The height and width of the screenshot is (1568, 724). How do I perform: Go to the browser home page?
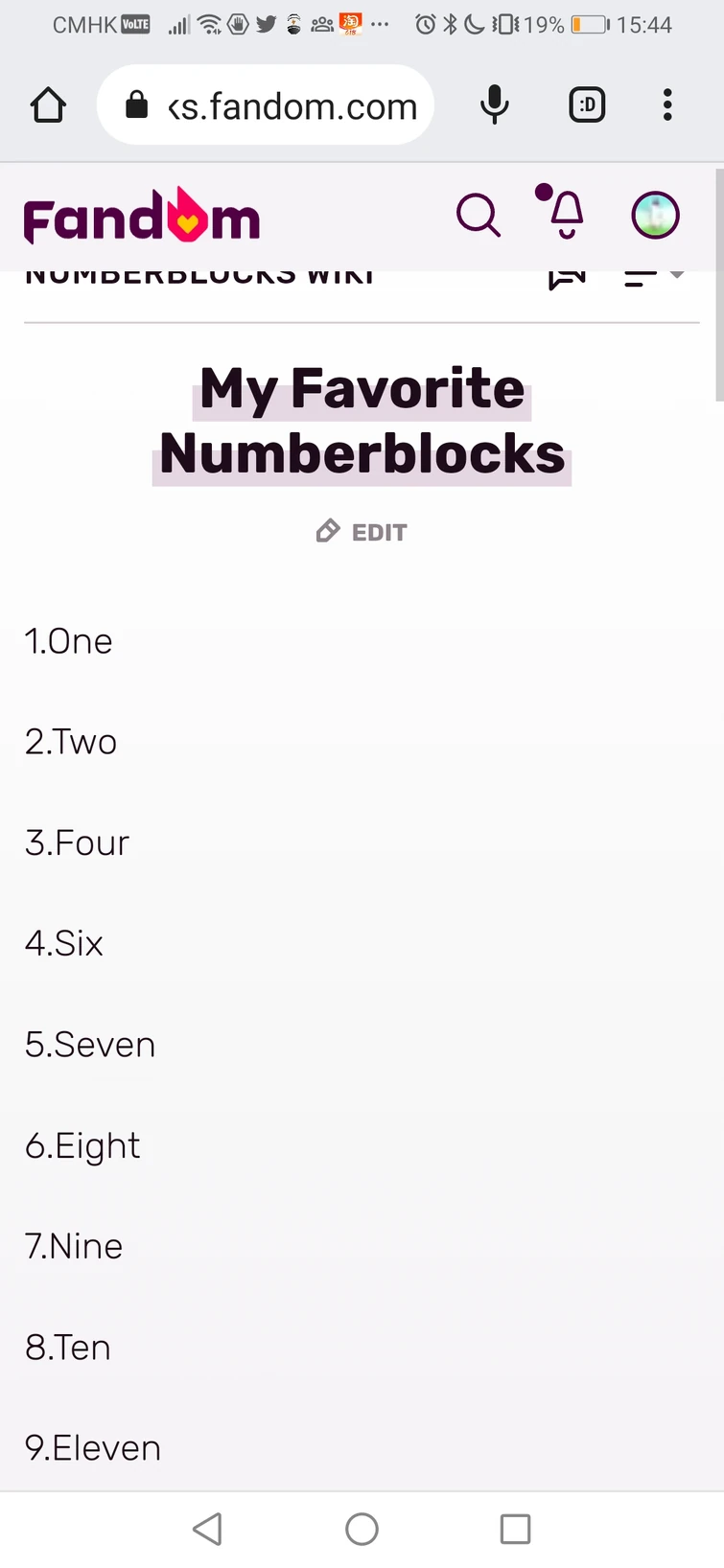pos(48,105)
